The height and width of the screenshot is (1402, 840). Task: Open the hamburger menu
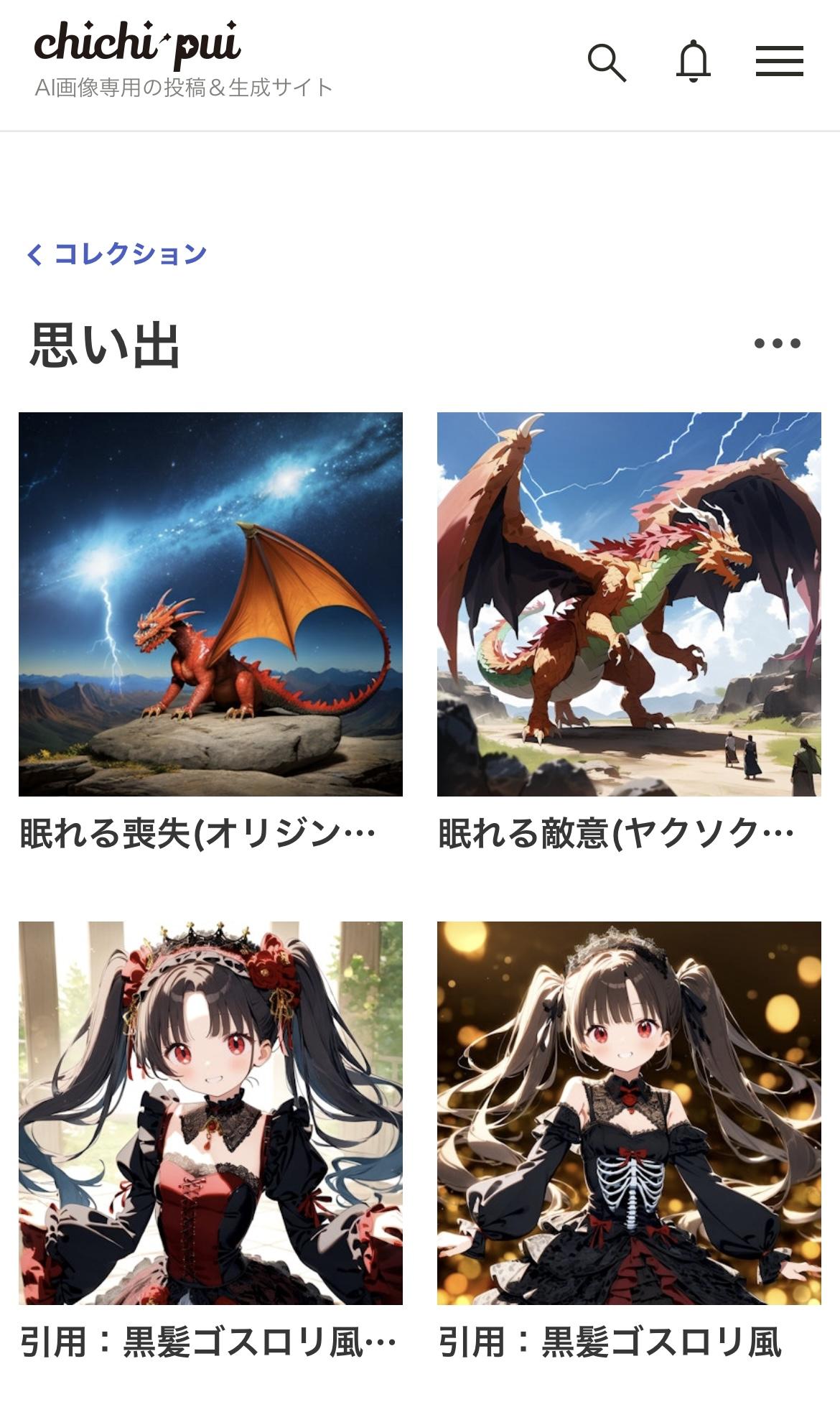(779, 61)
